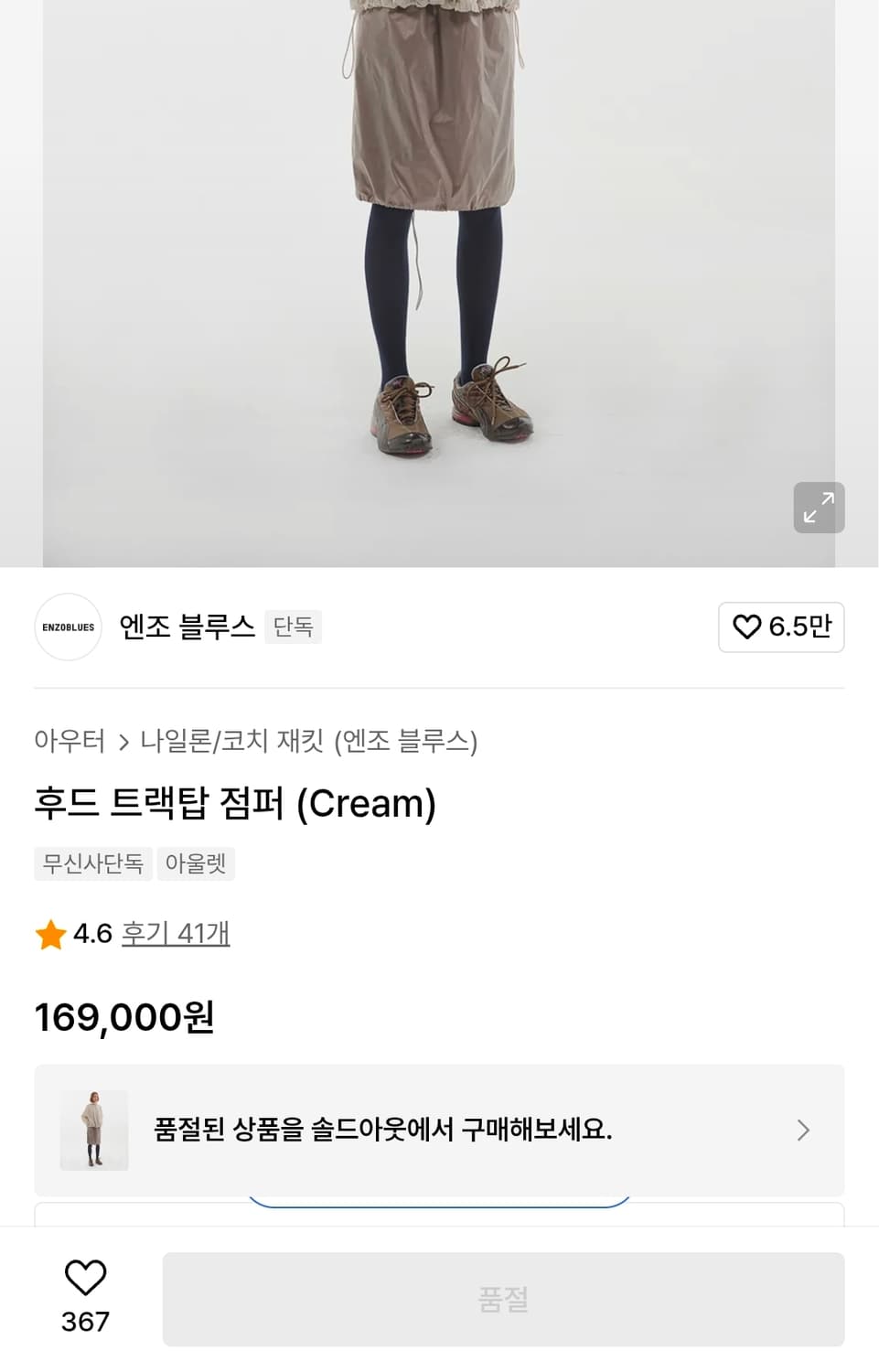
Task: Click the product title 후드 트랙탑 점퍼 (Cream)
Action: click(x=234, y=804)
